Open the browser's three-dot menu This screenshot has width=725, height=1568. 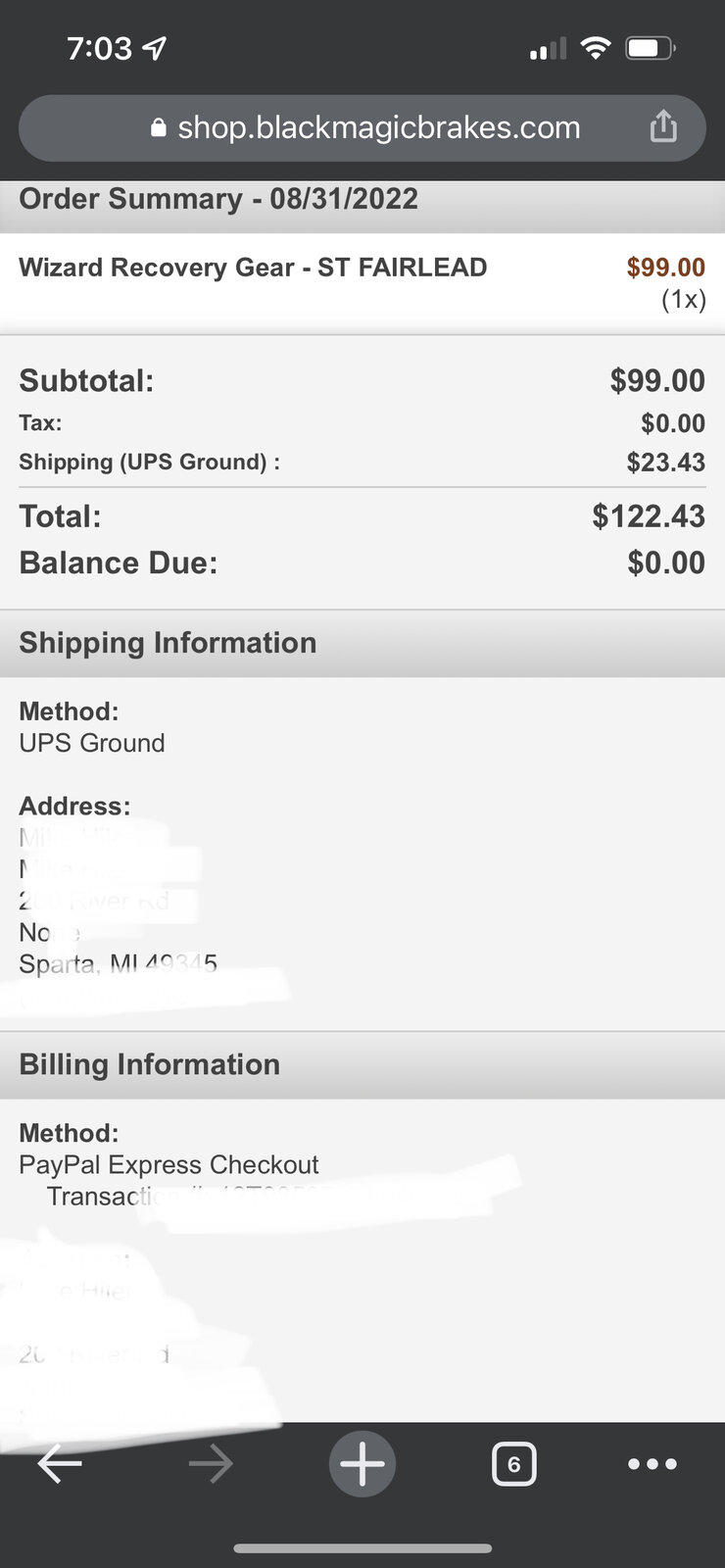click(652, 1464)
